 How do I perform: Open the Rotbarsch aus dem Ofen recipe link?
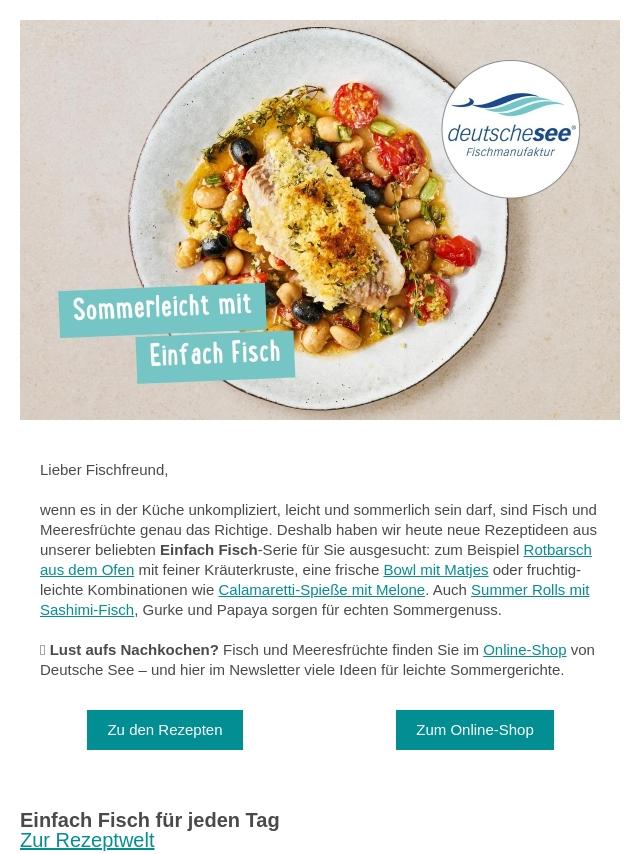pos(557,550)
